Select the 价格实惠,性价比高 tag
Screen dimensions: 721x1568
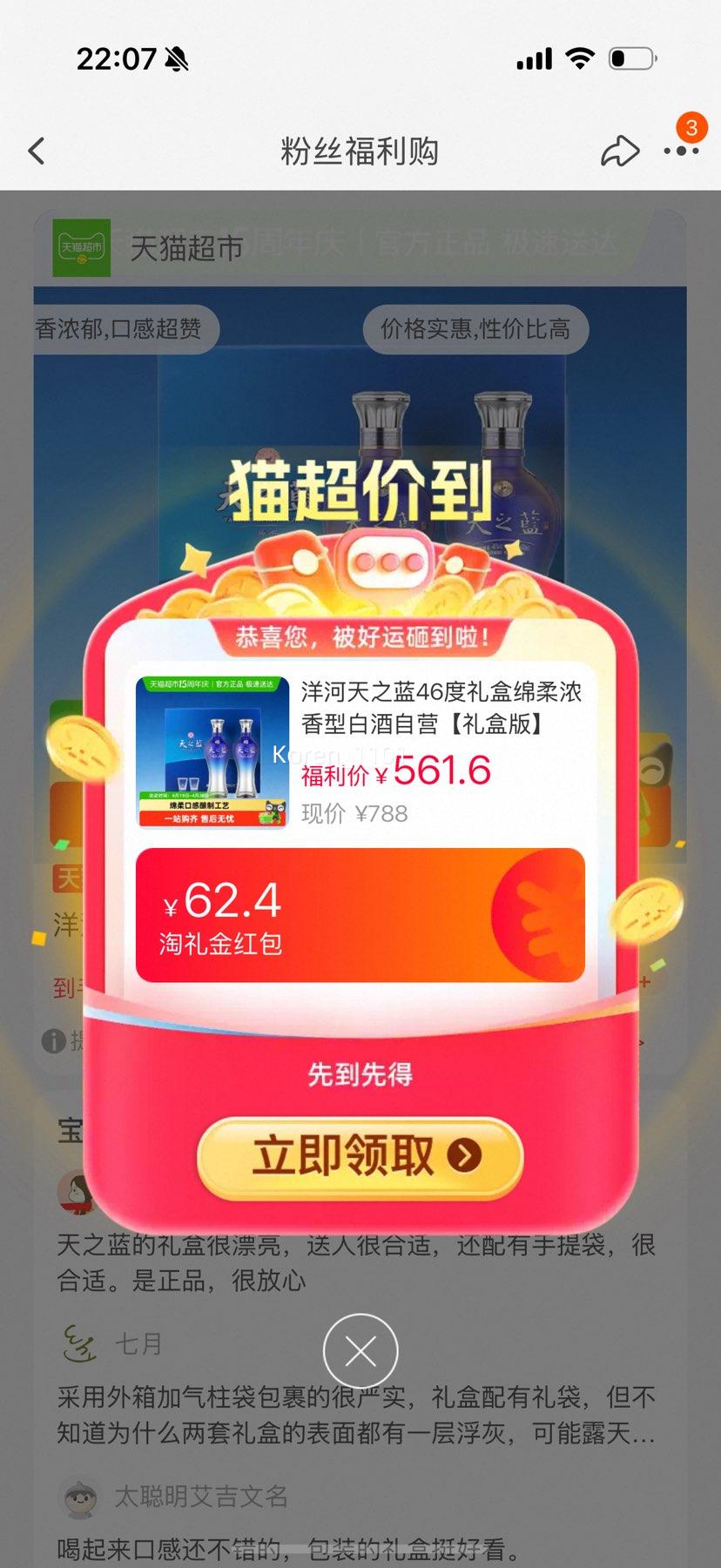point(475,330)
